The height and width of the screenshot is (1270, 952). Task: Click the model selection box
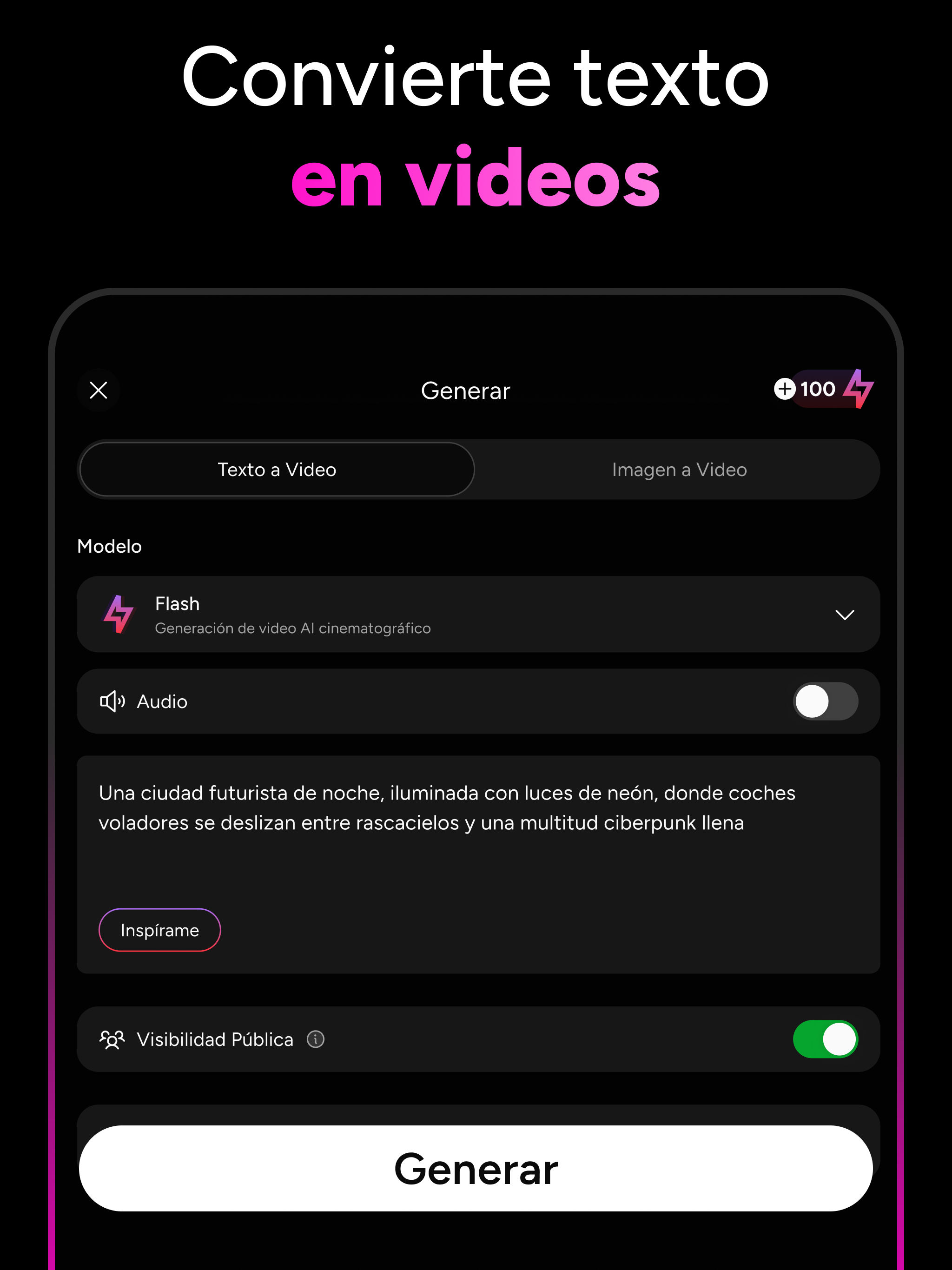[476, 615]
